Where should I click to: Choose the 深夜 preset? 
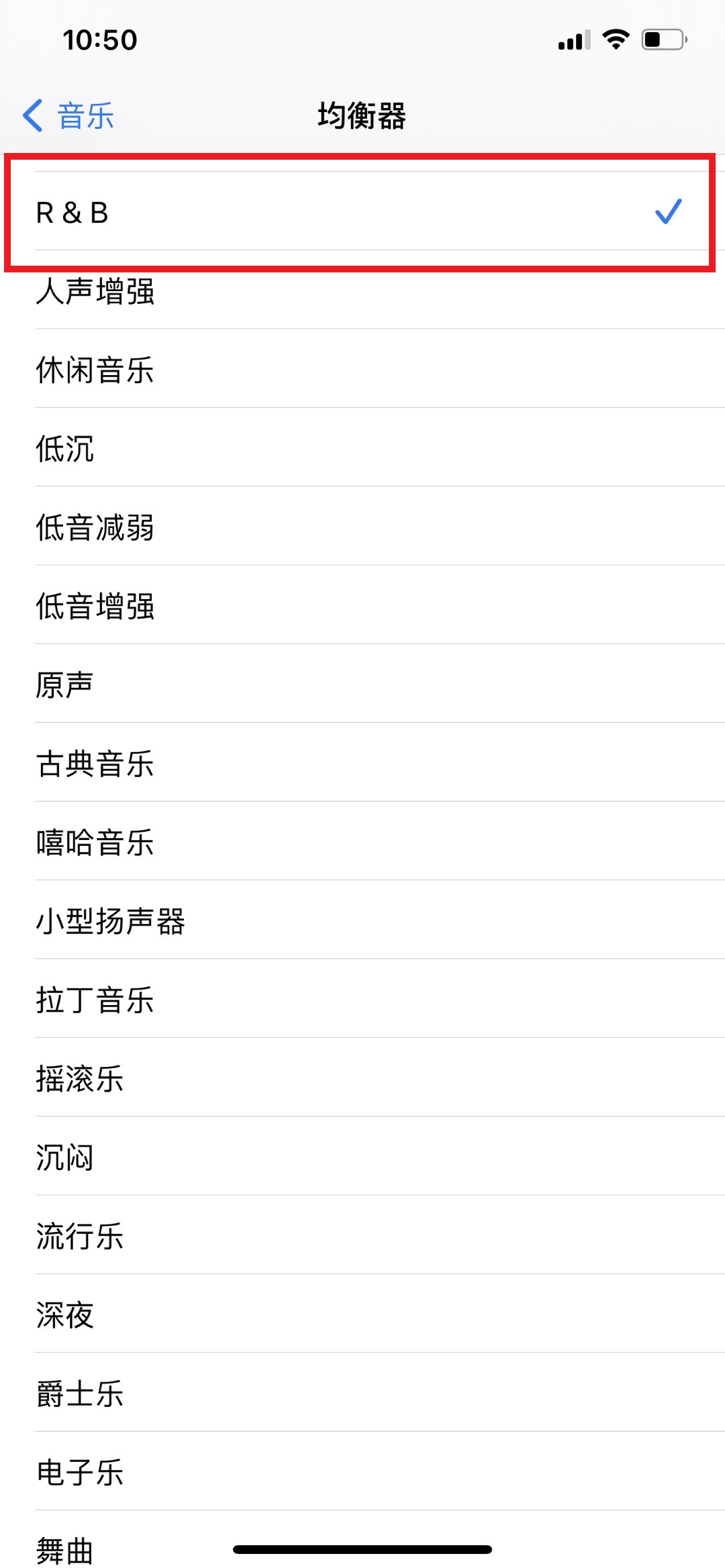pos(362,1313)
